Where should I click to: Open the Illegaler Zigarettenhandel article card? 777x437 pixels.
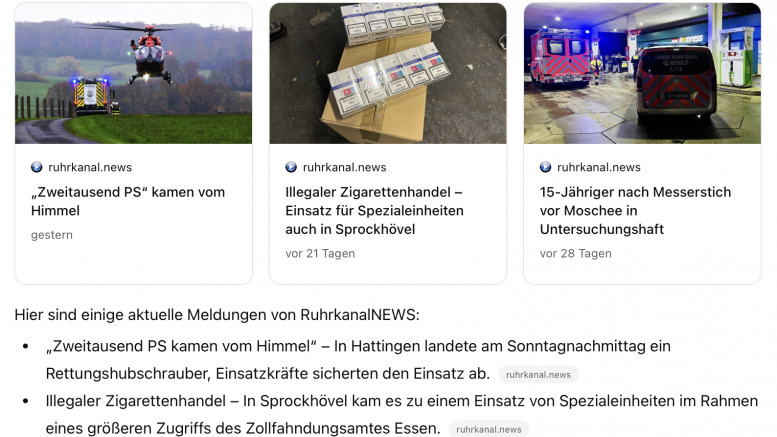(x=387, y=210)
